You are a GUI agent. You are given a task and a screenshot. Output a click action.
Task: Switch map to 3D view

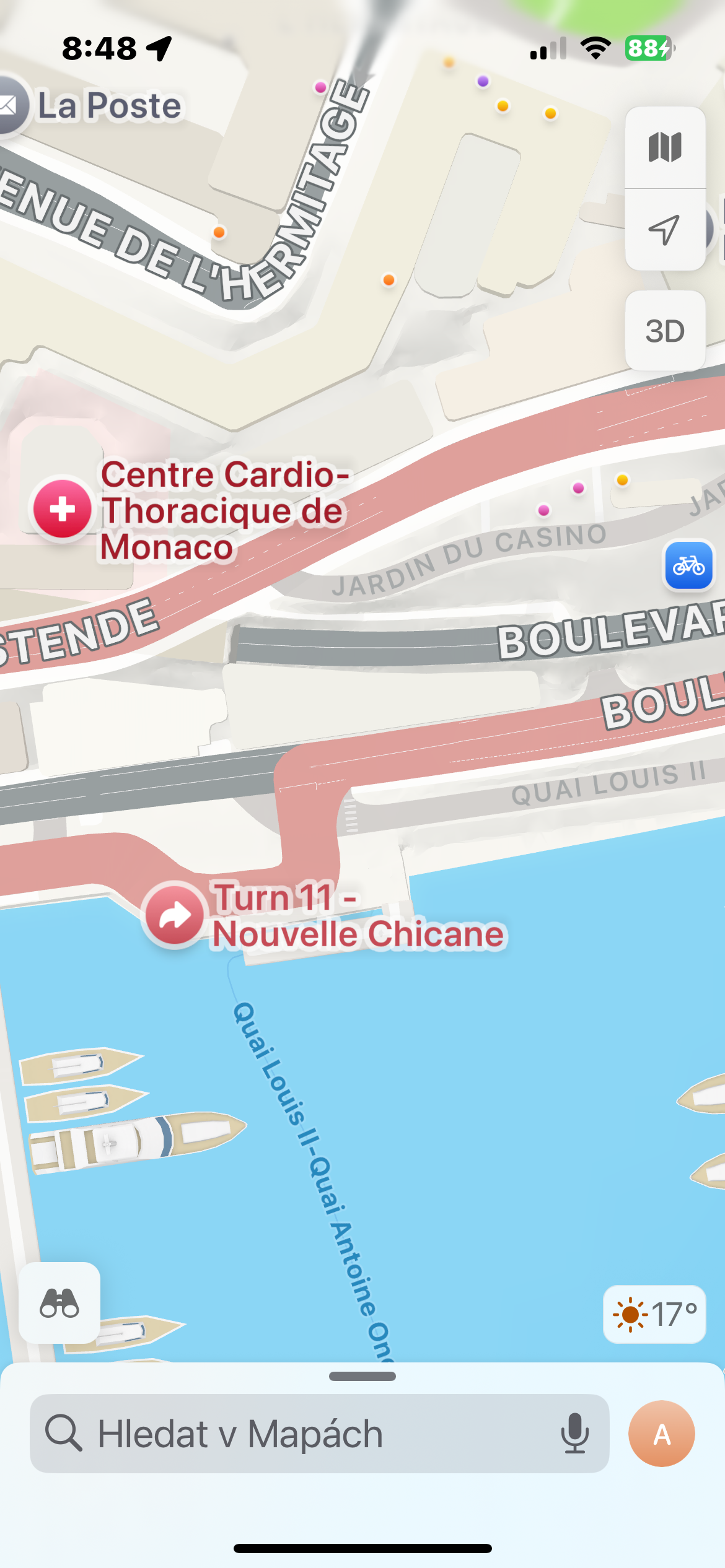point(665,331)
